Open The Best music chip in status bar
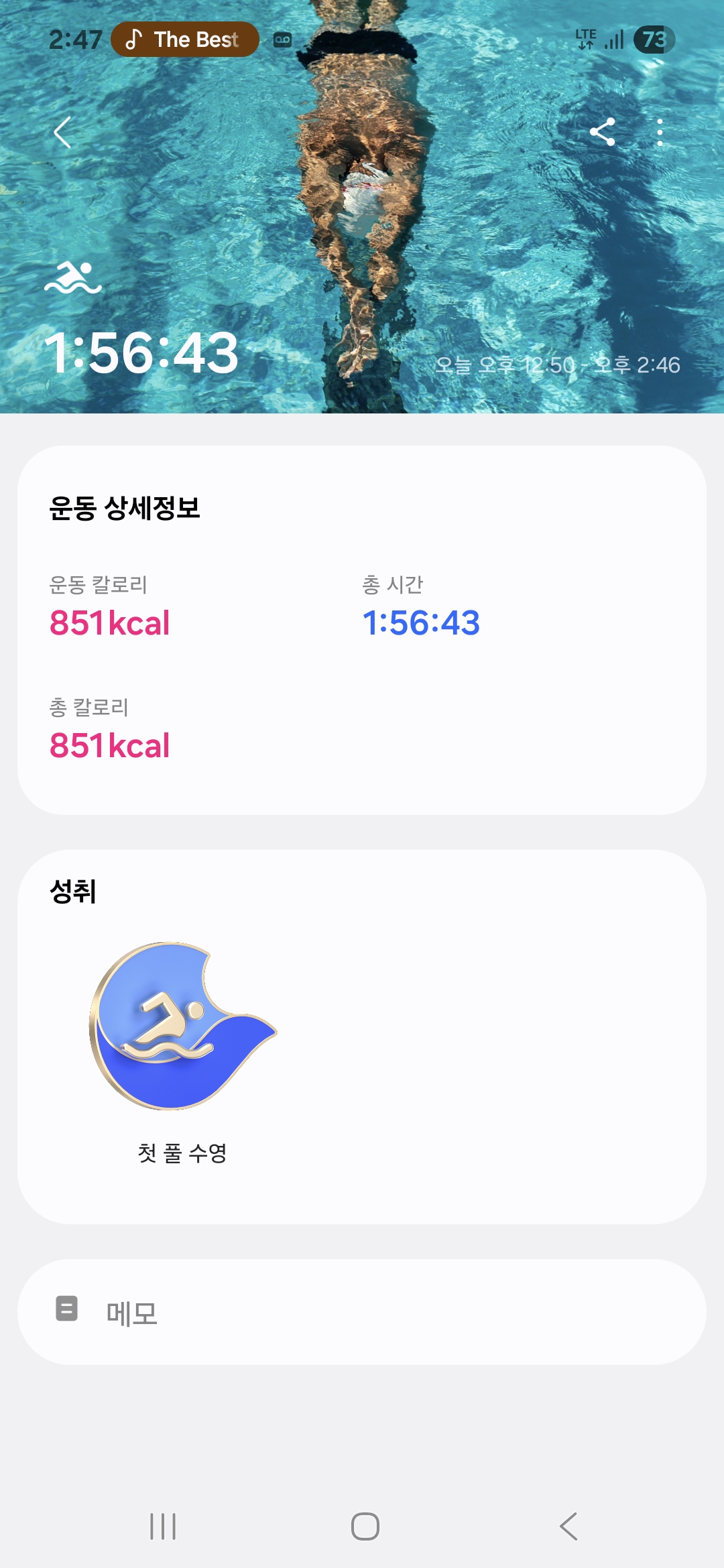 185,40
